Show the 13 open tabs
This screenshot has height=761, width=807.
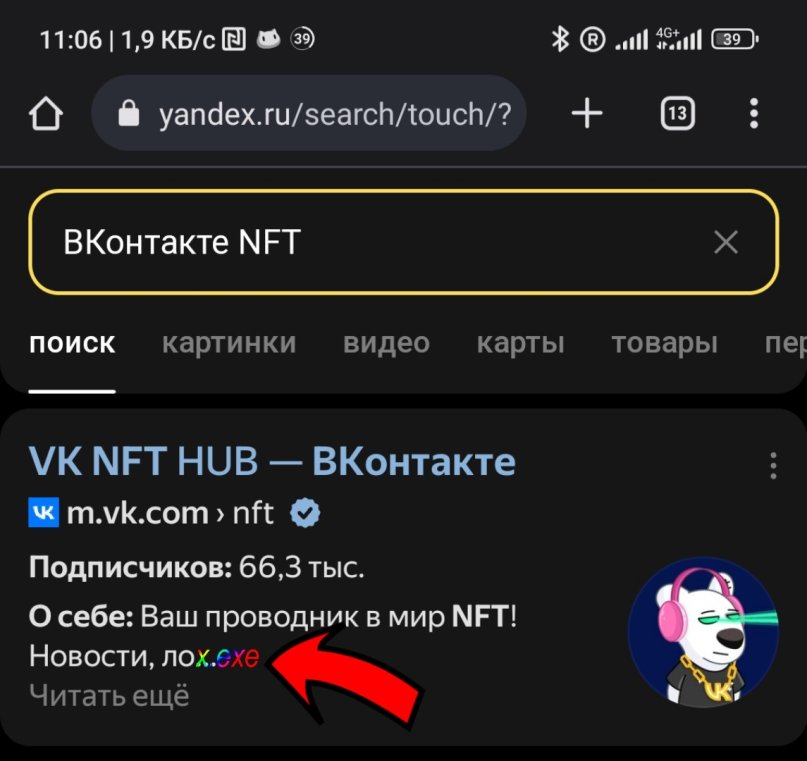tap(678, 114)
